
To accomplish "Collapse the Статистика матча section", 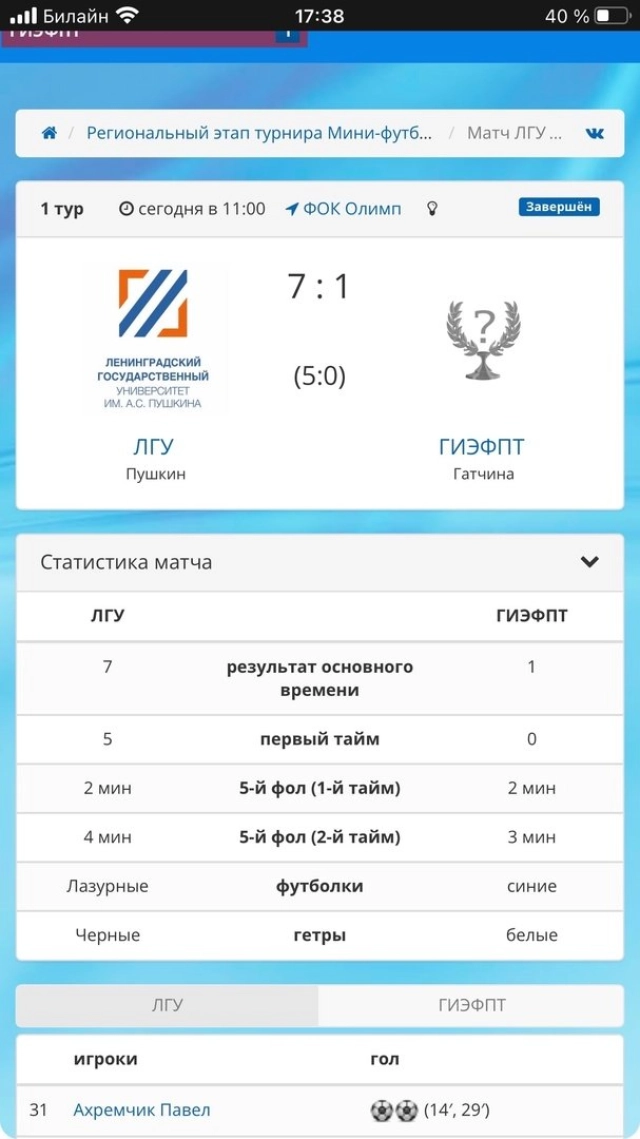I will click(x=589, y=562).
